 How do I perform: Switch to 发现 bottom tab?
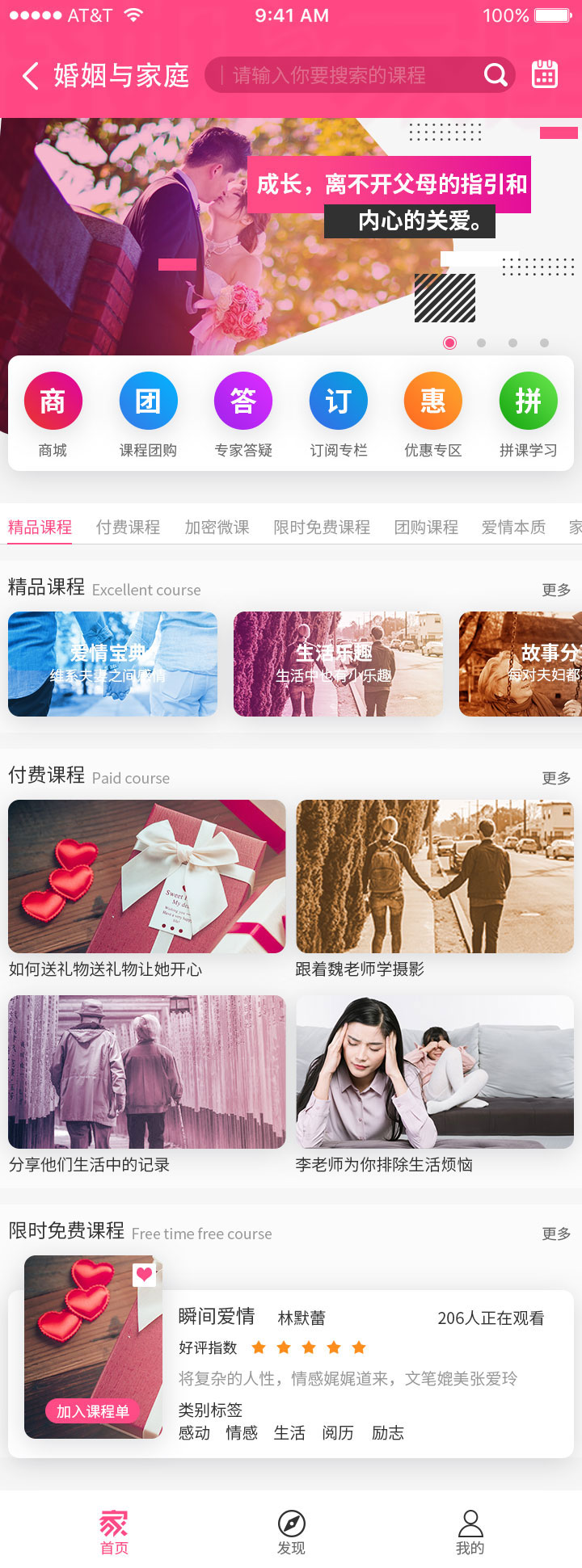[x=291, y=1532]
